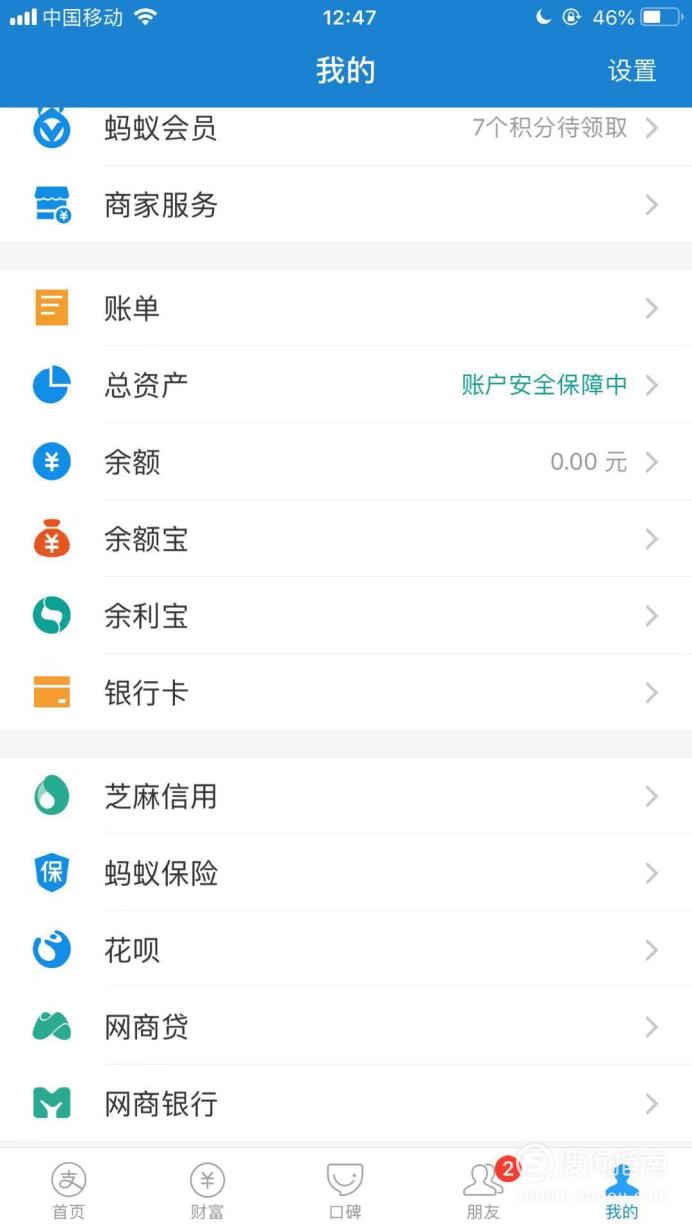692x1230 pixels.
Task: Open 余额宝
Action: click(346, 539)
